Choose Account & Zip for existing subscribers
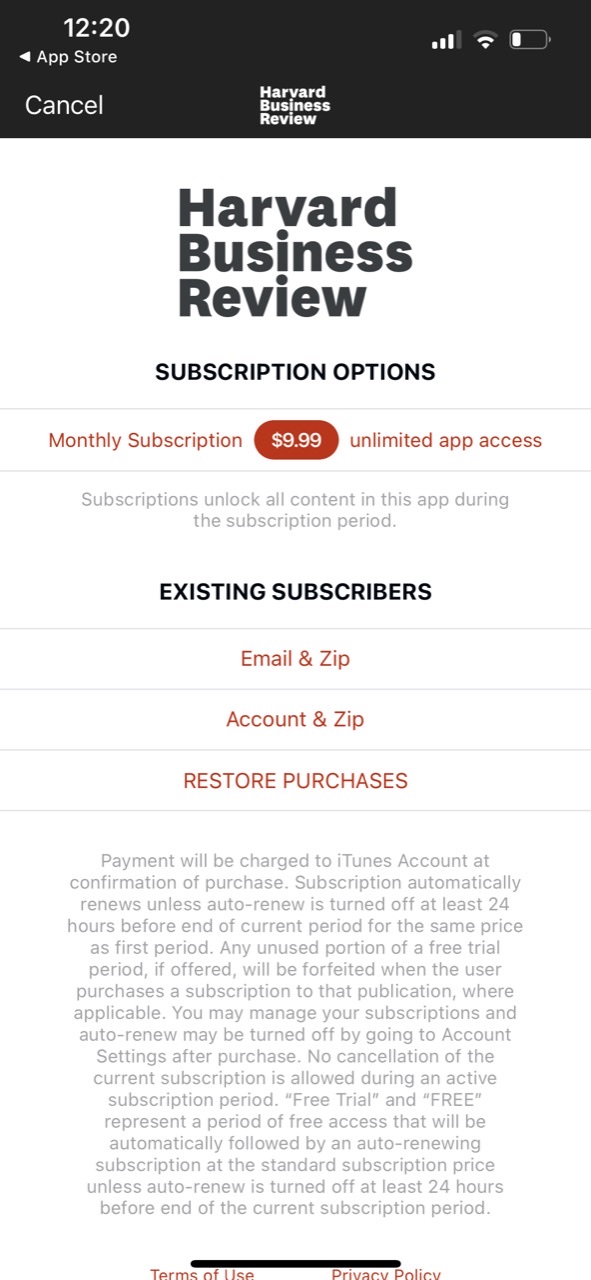Screen dimensions: 591x1280 click(x=295, y=719)
